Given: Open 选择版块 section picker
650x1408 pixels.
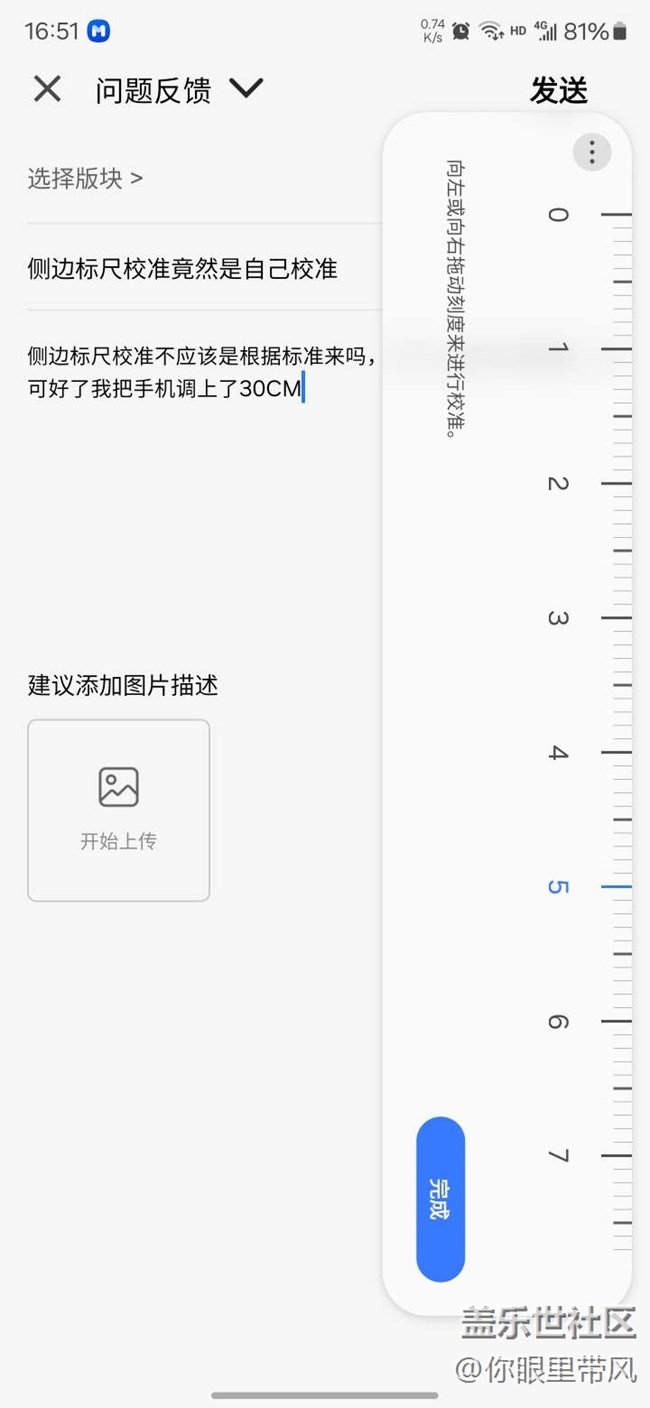Looking at the screenshot, I should point(86,179).
